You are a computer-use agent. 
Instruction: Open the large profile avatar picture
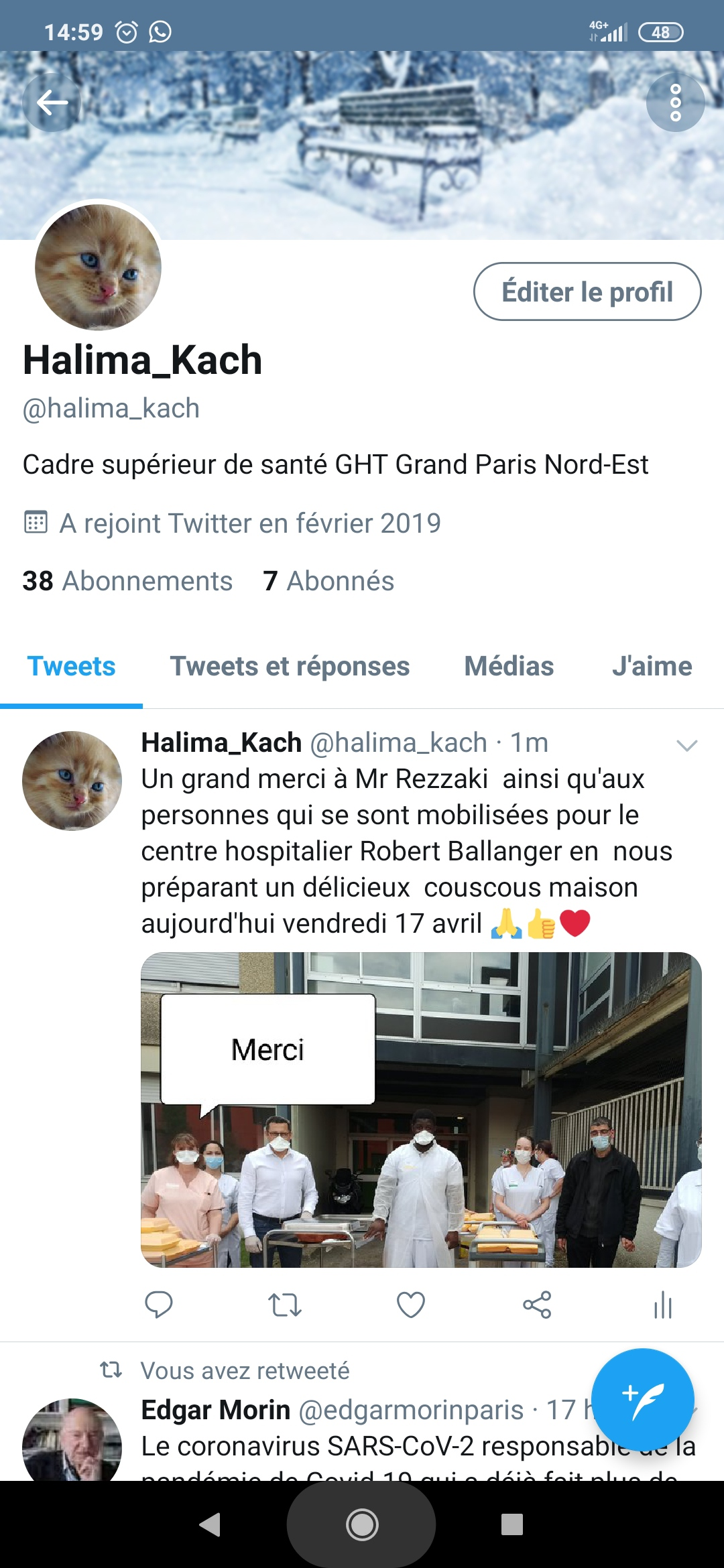coord(98,267)
